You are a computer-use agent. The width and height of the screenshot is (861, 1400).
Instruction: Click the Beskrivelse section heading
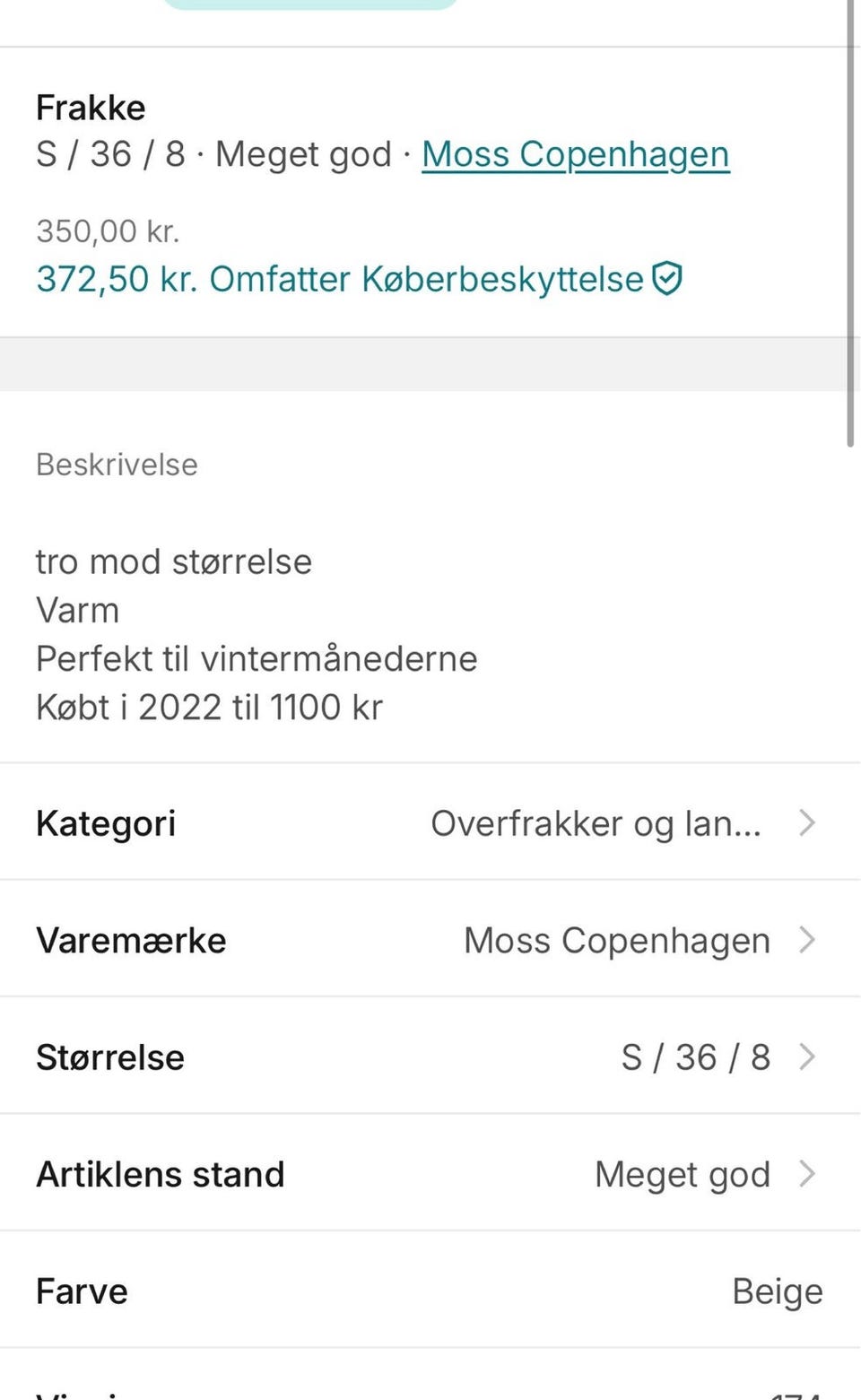point(117,465)
